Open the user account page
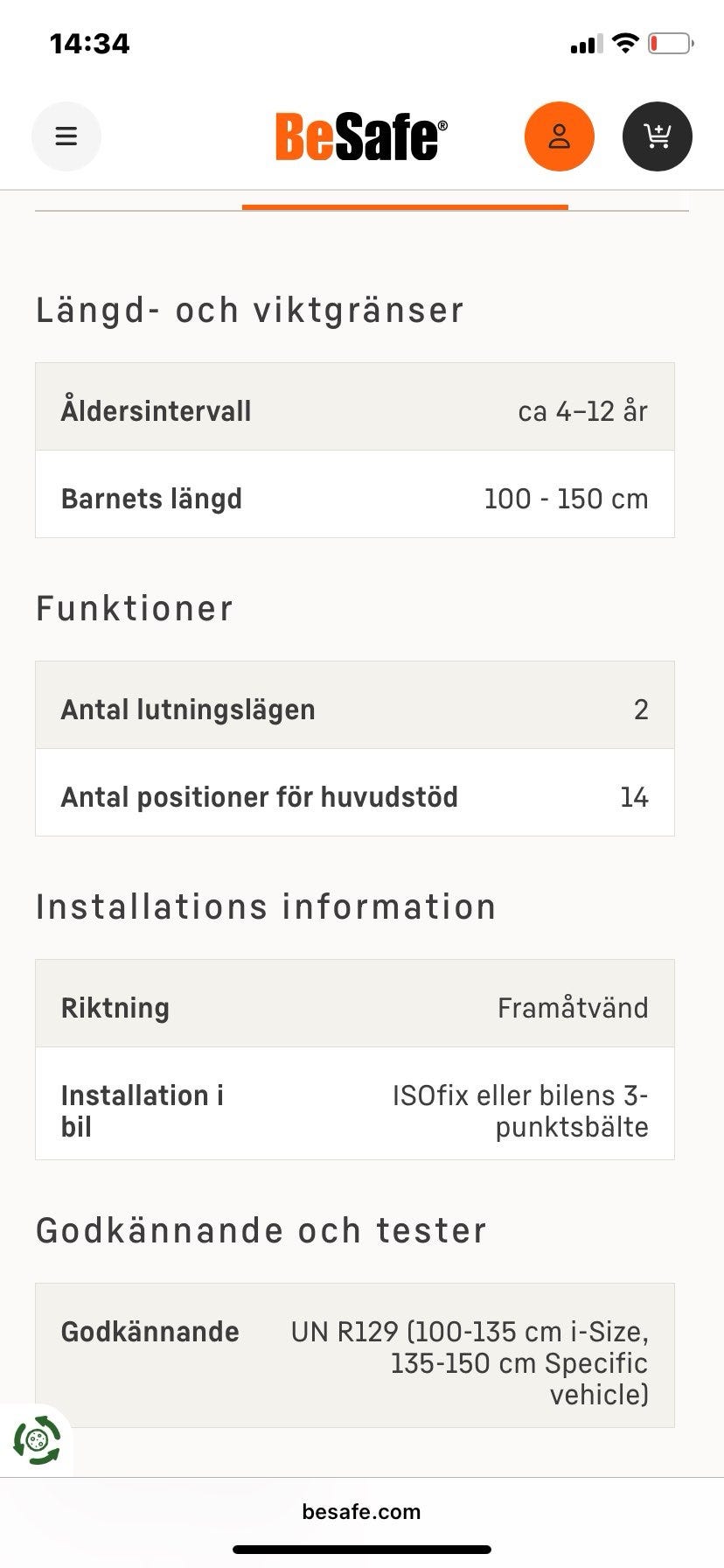The image size is (724, 1568). (560, 136)
